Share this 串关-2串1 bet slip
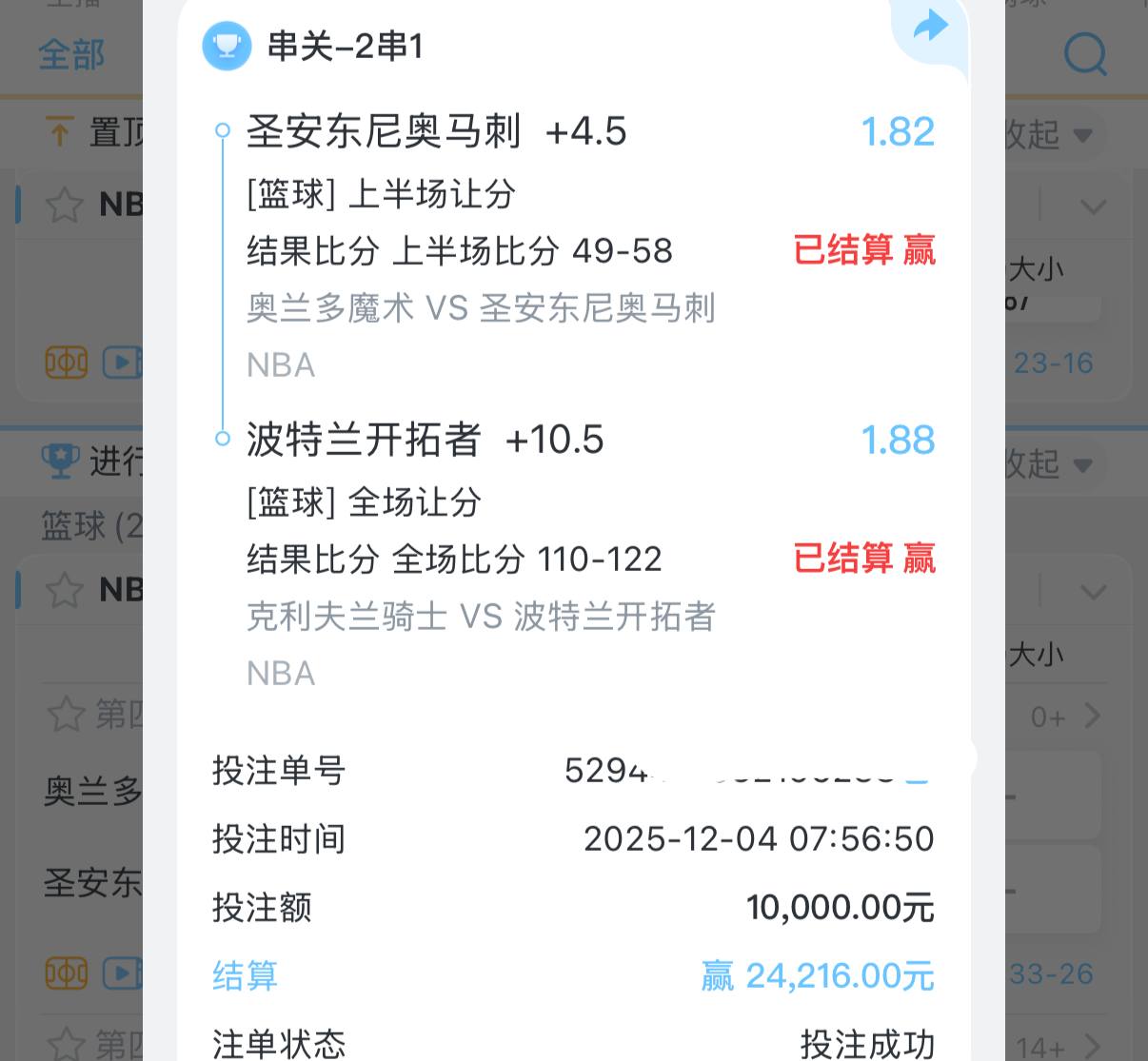Screen dimensions: 1148x1061 [929, 27]
